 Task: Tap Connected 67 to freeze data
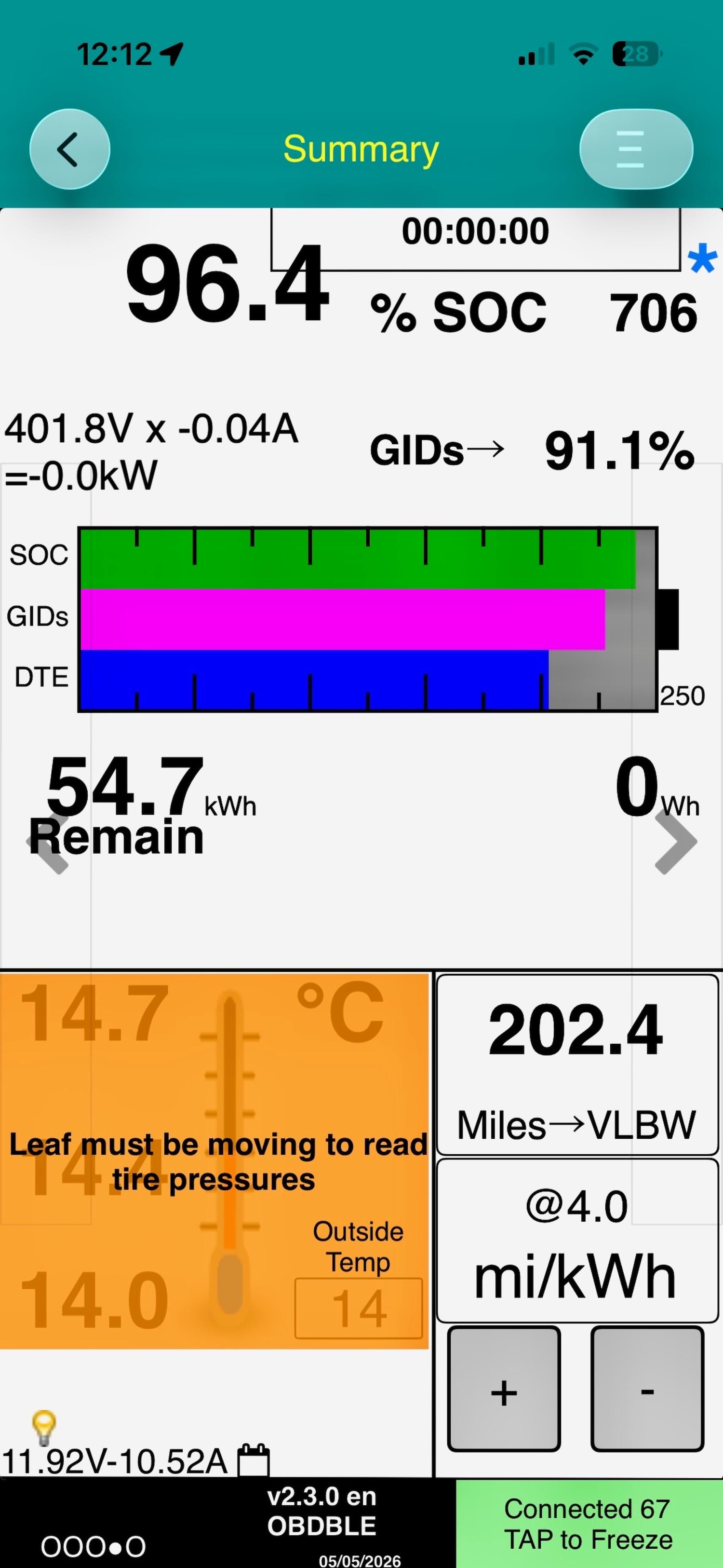tap(589, 1524)
